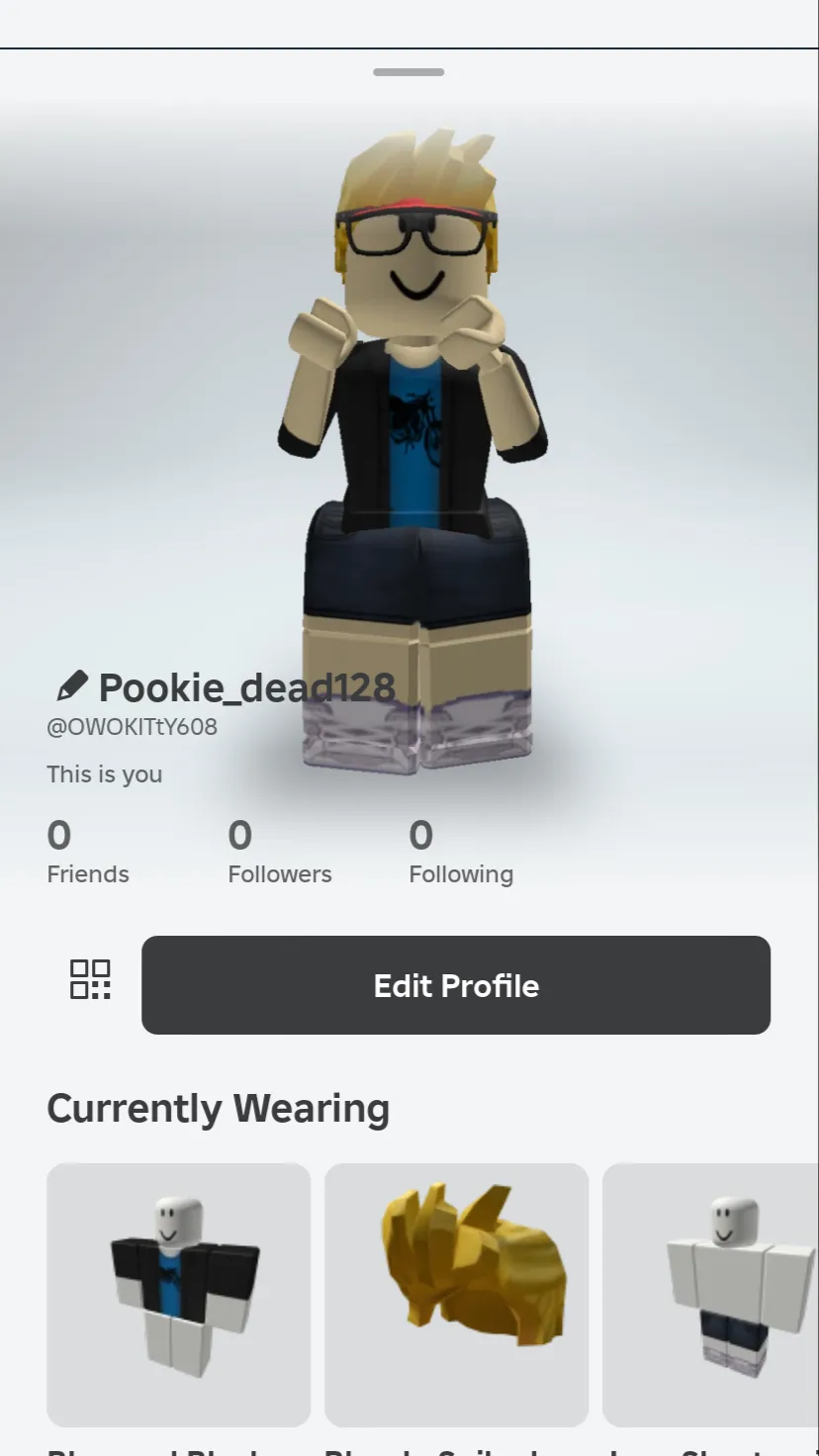Viewport: 819px width, 1456px height.
Task: Open the blonde spiky hair item
Action: (x=456, y=1294)
